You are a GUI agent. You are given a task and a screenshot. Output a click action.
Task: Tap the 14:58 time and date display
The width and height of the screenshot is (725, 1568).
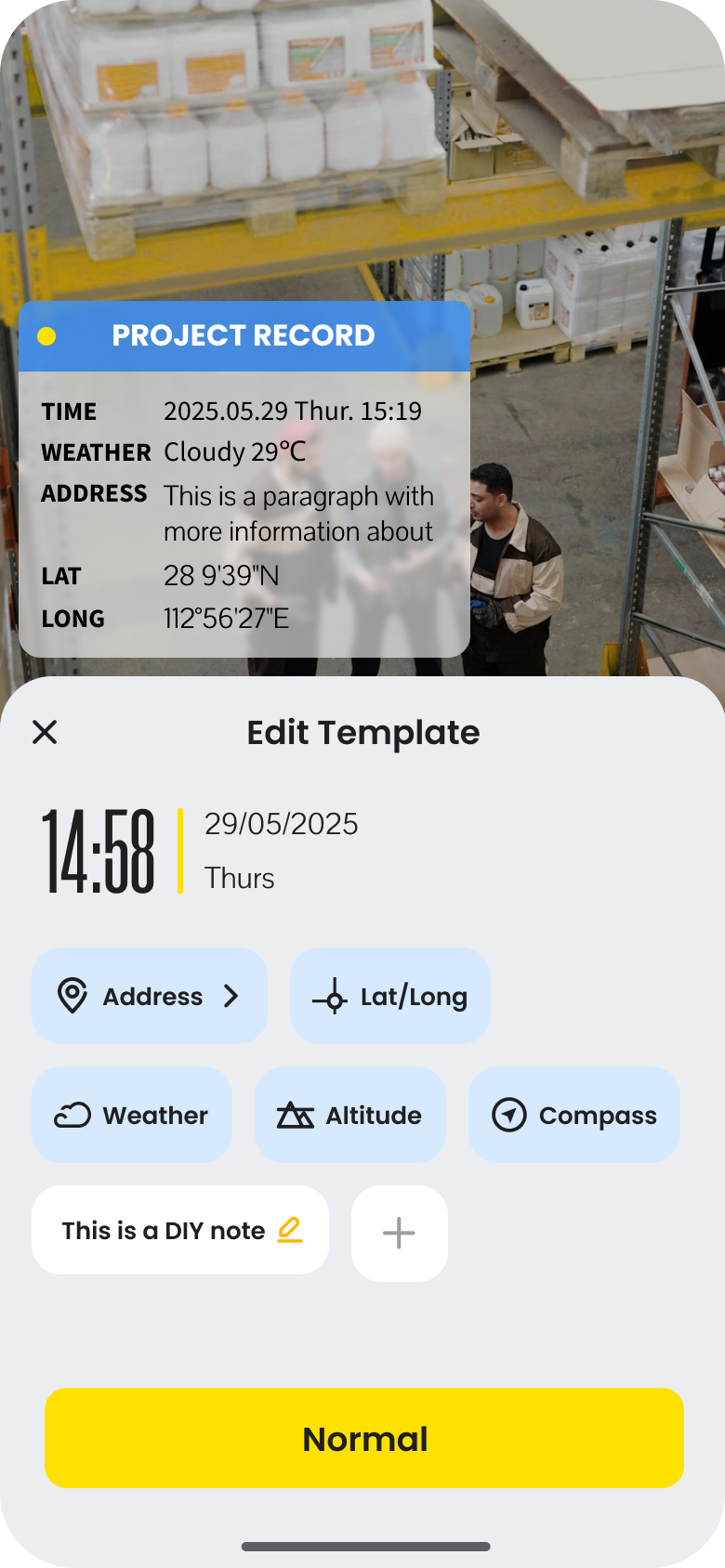tap(200, 851)
